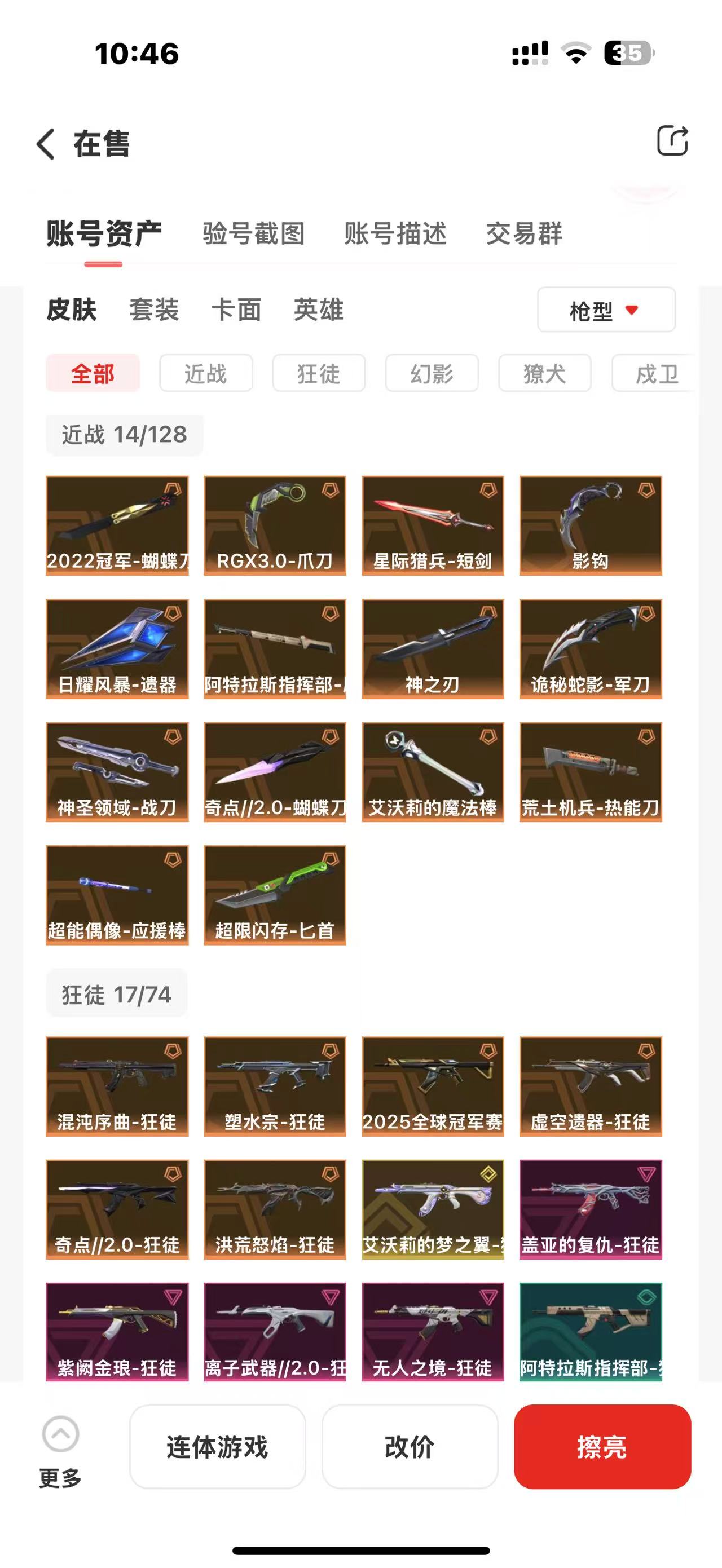Select the 套装 sub-tab
The width and height of the screenshot is (722, 1568).
click(154, 310)
